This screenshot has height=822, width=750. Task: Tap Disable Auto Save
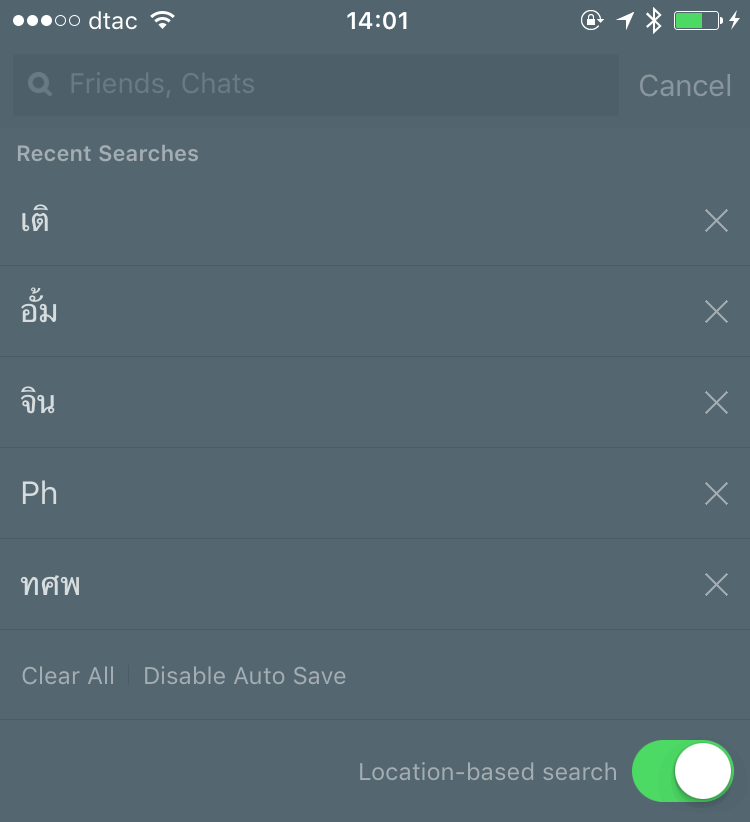pos(245,676)
